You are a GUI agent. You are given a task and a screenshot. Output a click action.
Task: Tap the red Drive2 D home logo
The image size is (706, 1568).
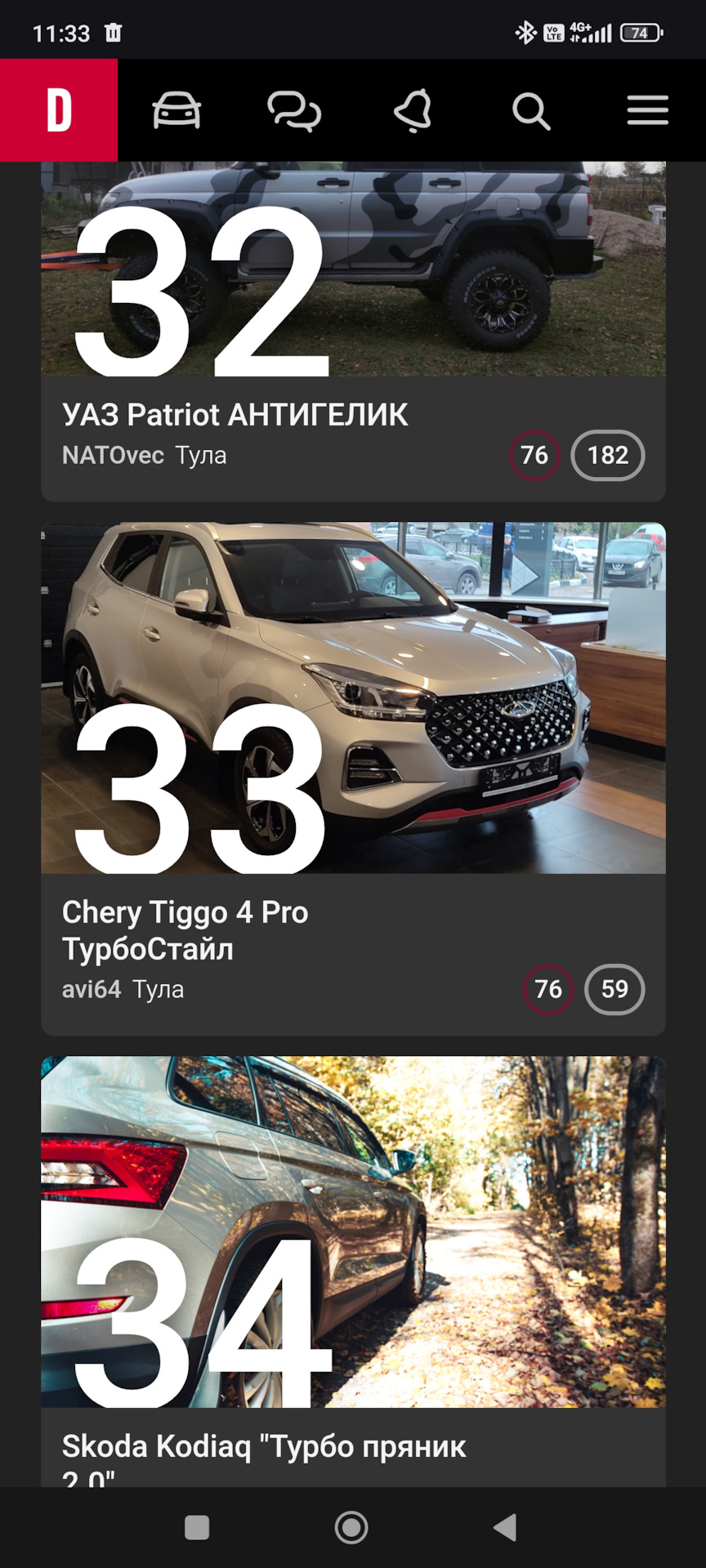pos(59,110)
